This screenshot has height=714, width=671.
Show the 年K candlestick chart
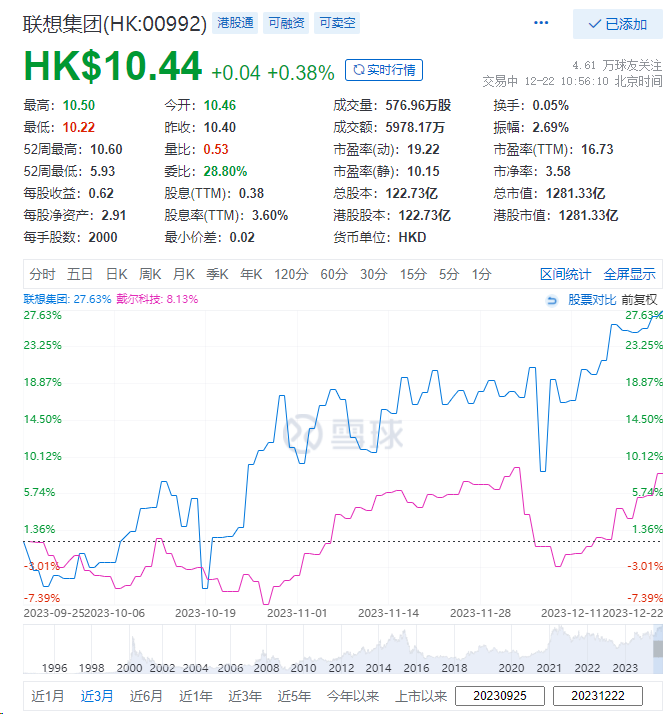[250, 274]
